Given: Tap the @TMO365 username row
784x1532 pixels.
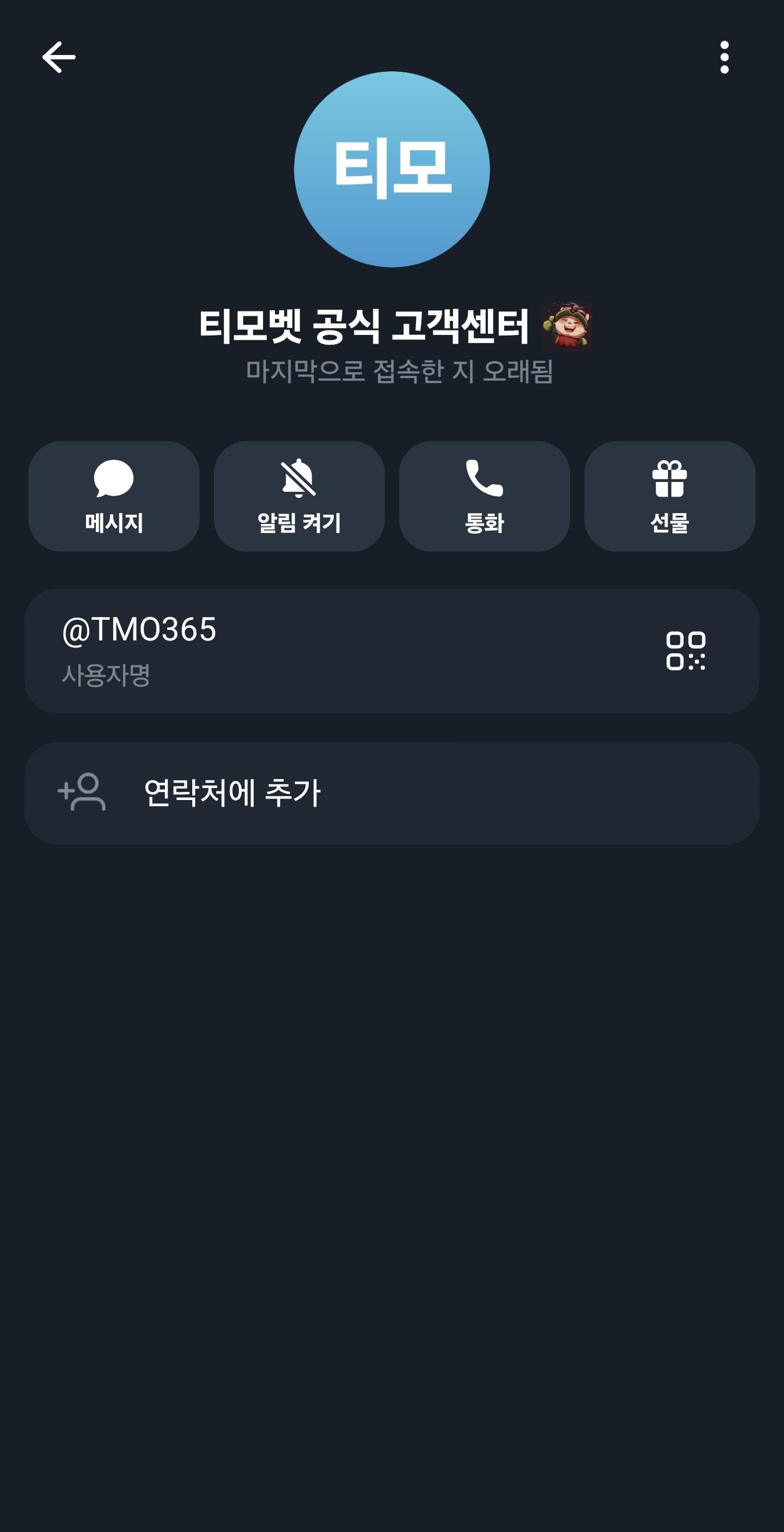Looking at the screenshot, I should [x=391, y=651].
